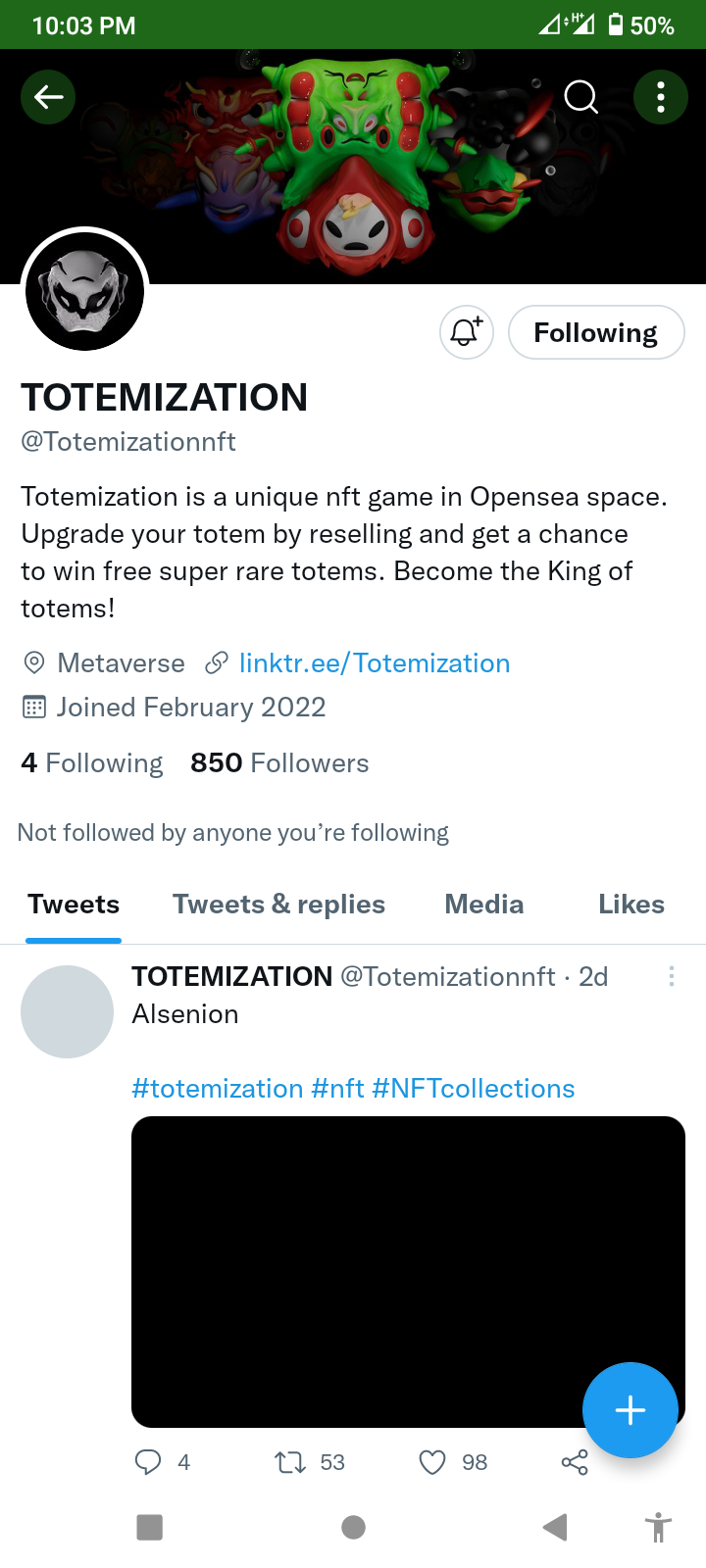Tap the Following button
Screen dimensions: 706x1568
595,332
